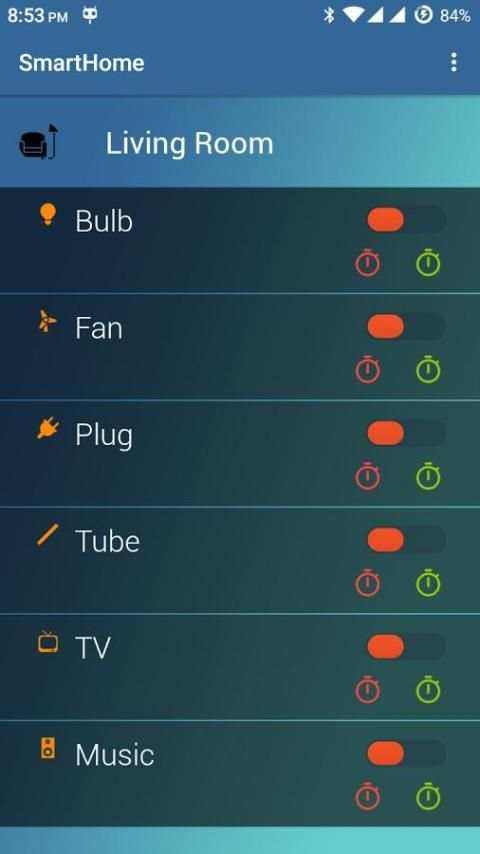Open the green timer for Fan

428,369
